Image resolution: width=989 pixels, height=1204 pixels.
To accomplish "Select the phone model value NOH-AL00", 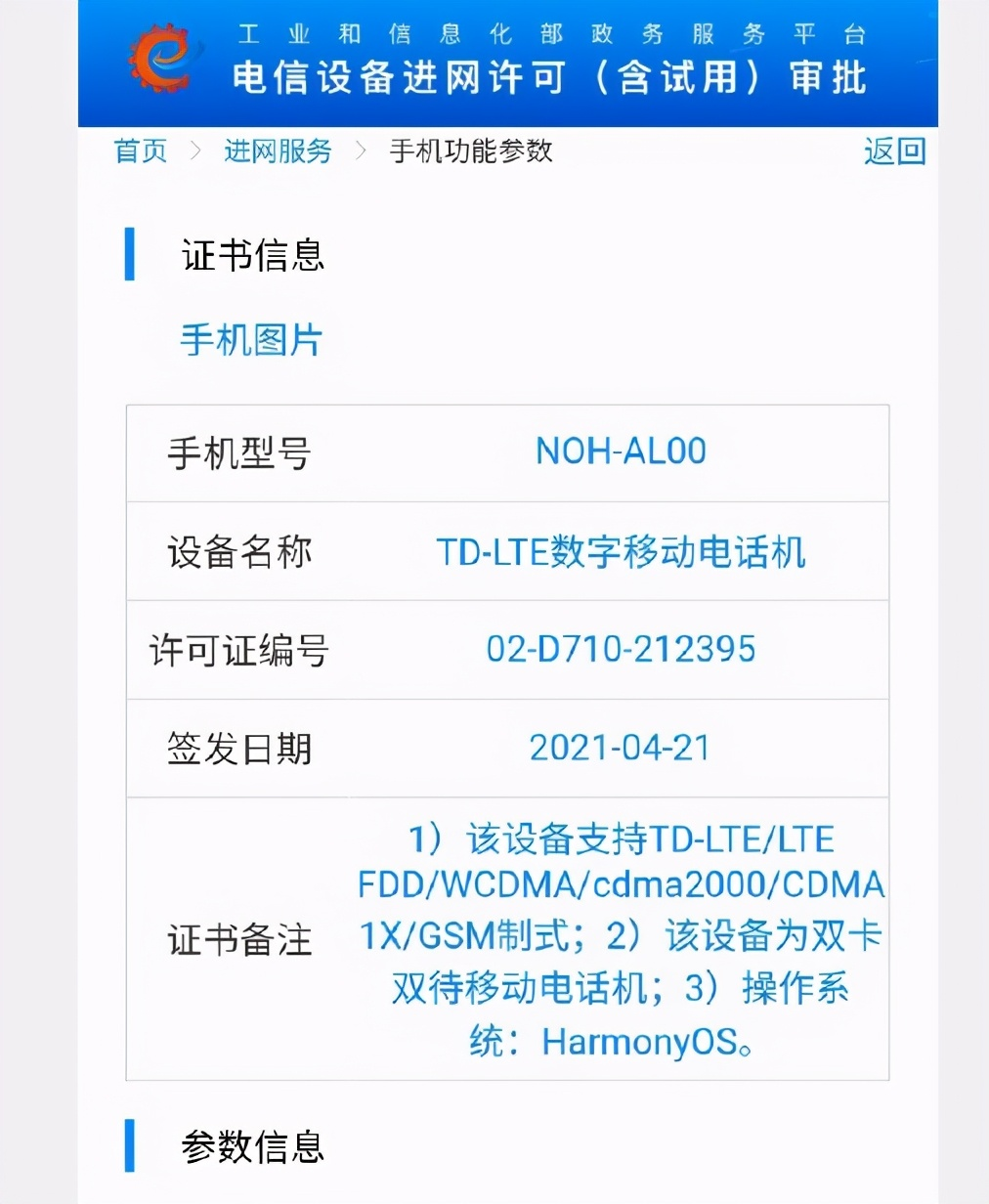I will pos(620,453).
